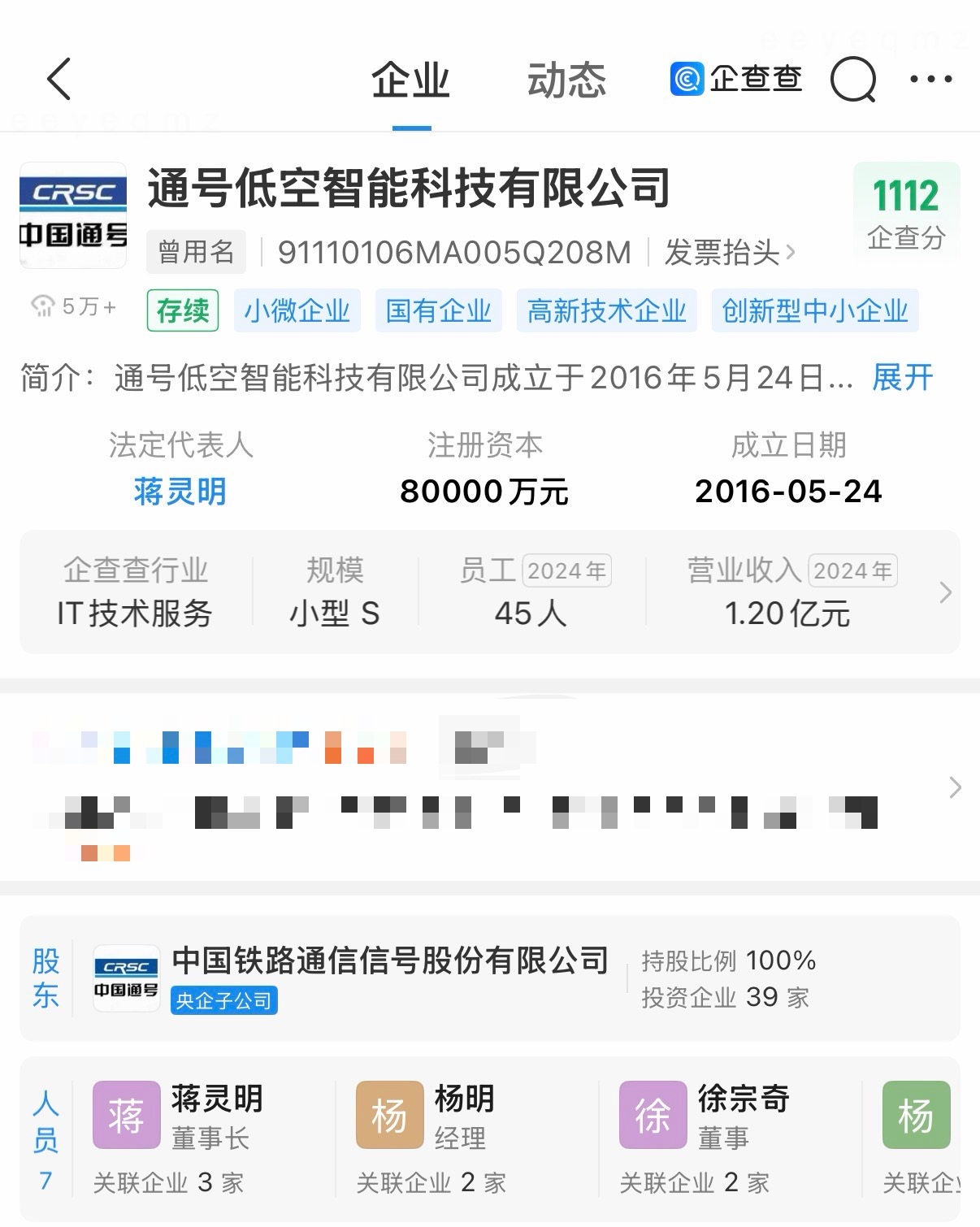Open legal representative 蒋灵明 link

click(x=180, y=492)
